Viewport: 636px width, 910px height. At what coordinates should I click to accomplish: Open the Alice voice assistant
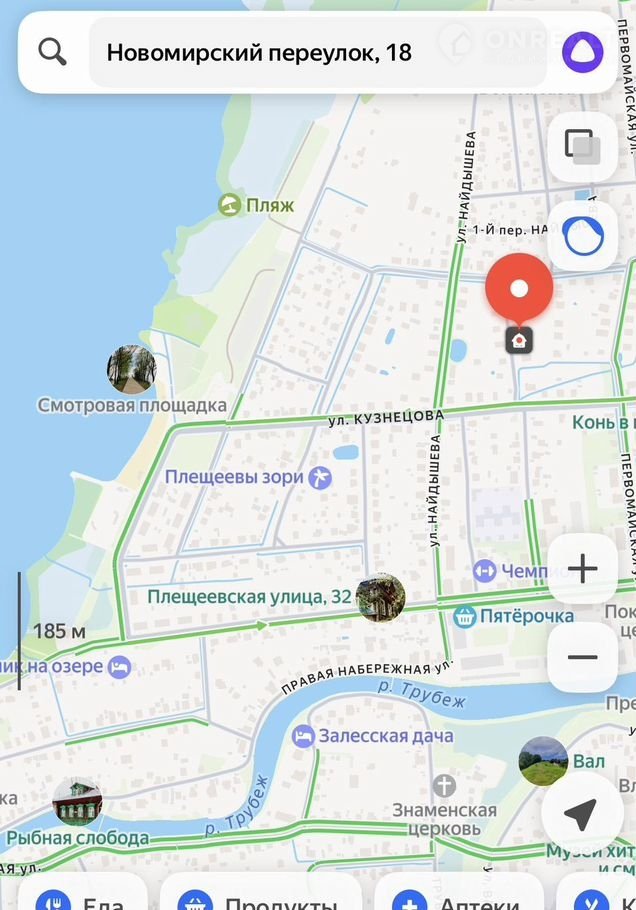(x=581, y=52)
